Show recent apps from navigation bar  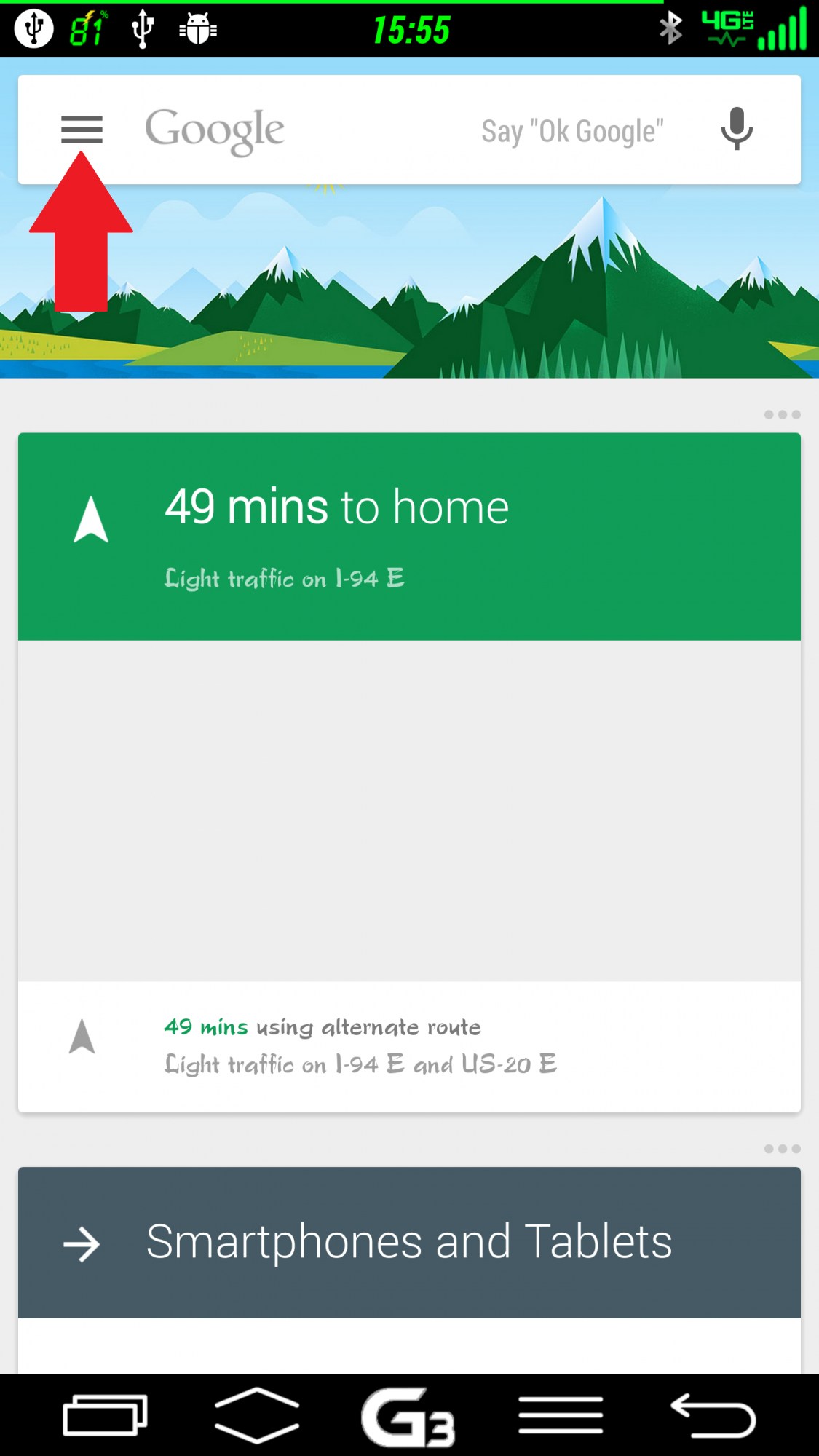[106, 1415]
